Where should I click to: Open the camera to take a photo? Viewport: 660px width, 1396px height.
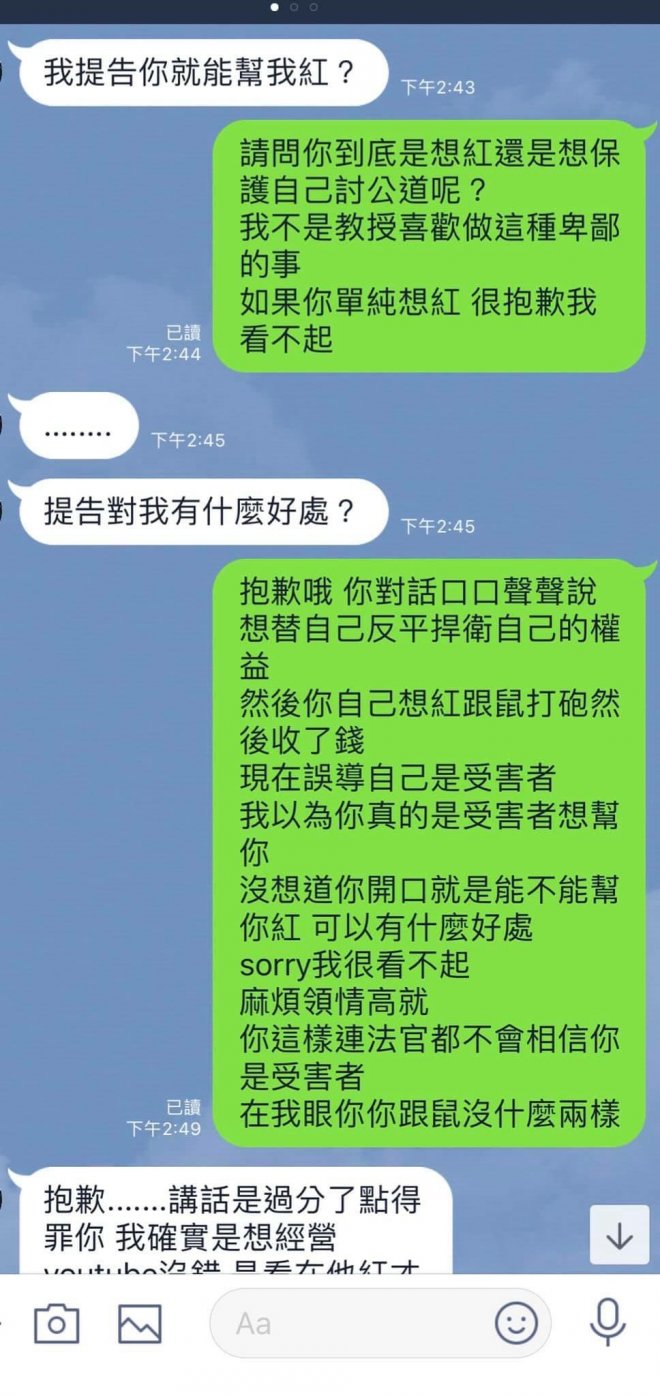pos(56,1324)
